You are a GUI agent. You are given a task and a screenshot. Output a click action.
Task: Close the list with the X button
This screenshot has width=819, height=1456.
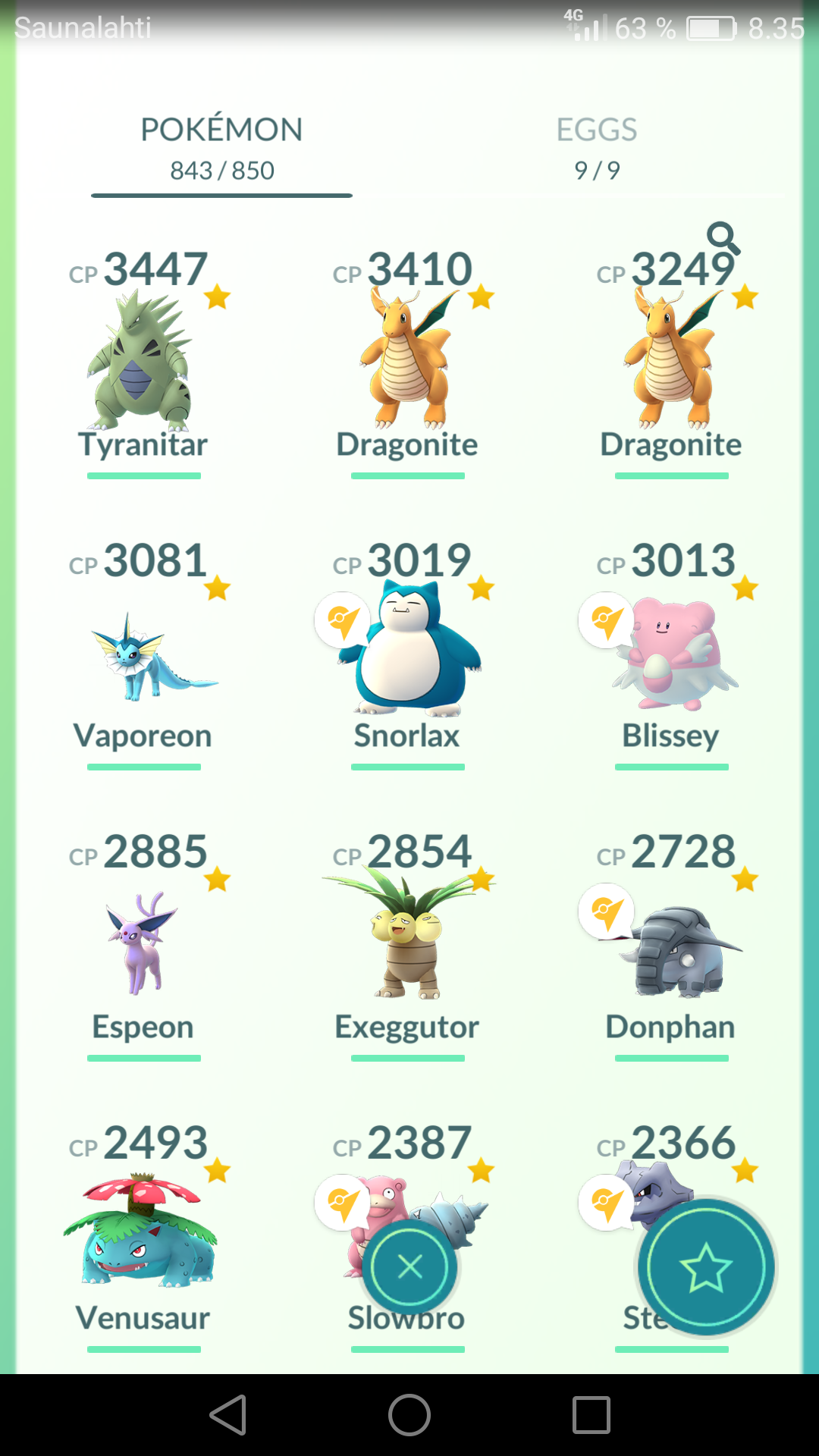click(409, 1266)
